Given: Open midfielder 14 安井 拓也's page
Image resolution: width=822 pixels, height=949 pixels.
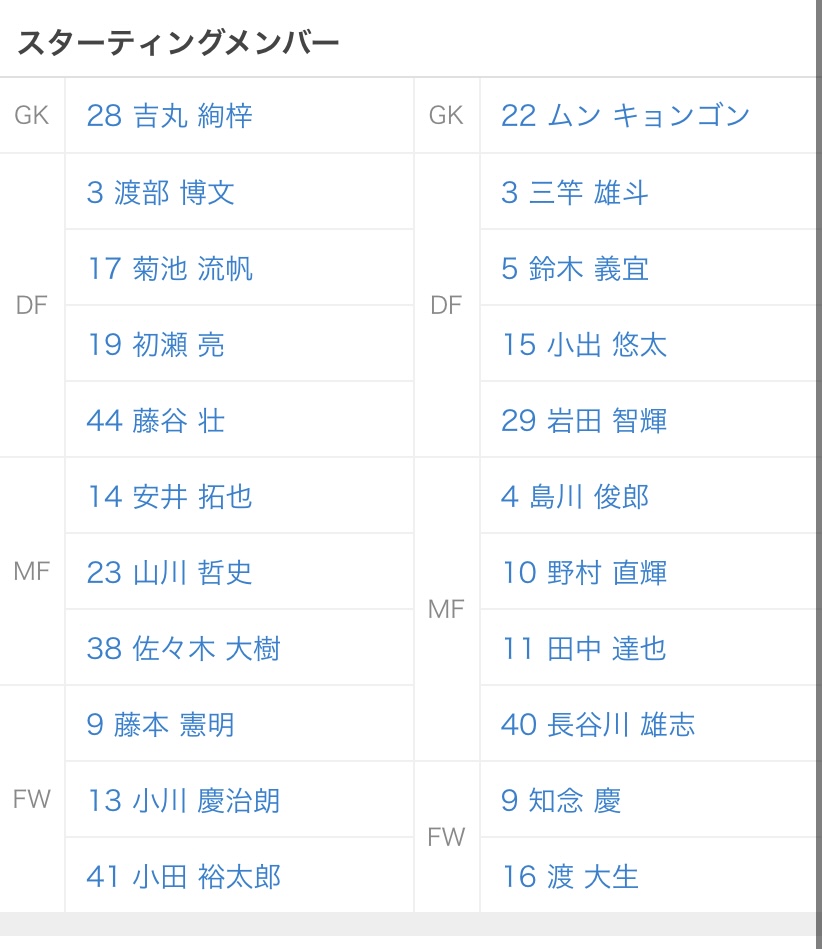Looking at the screenshot, I should click(169, 496).
